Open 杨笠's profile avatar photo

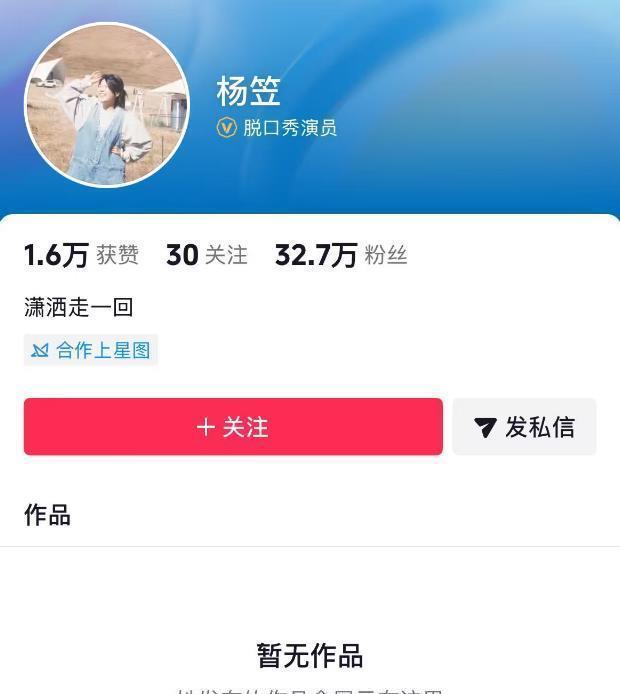106,104
